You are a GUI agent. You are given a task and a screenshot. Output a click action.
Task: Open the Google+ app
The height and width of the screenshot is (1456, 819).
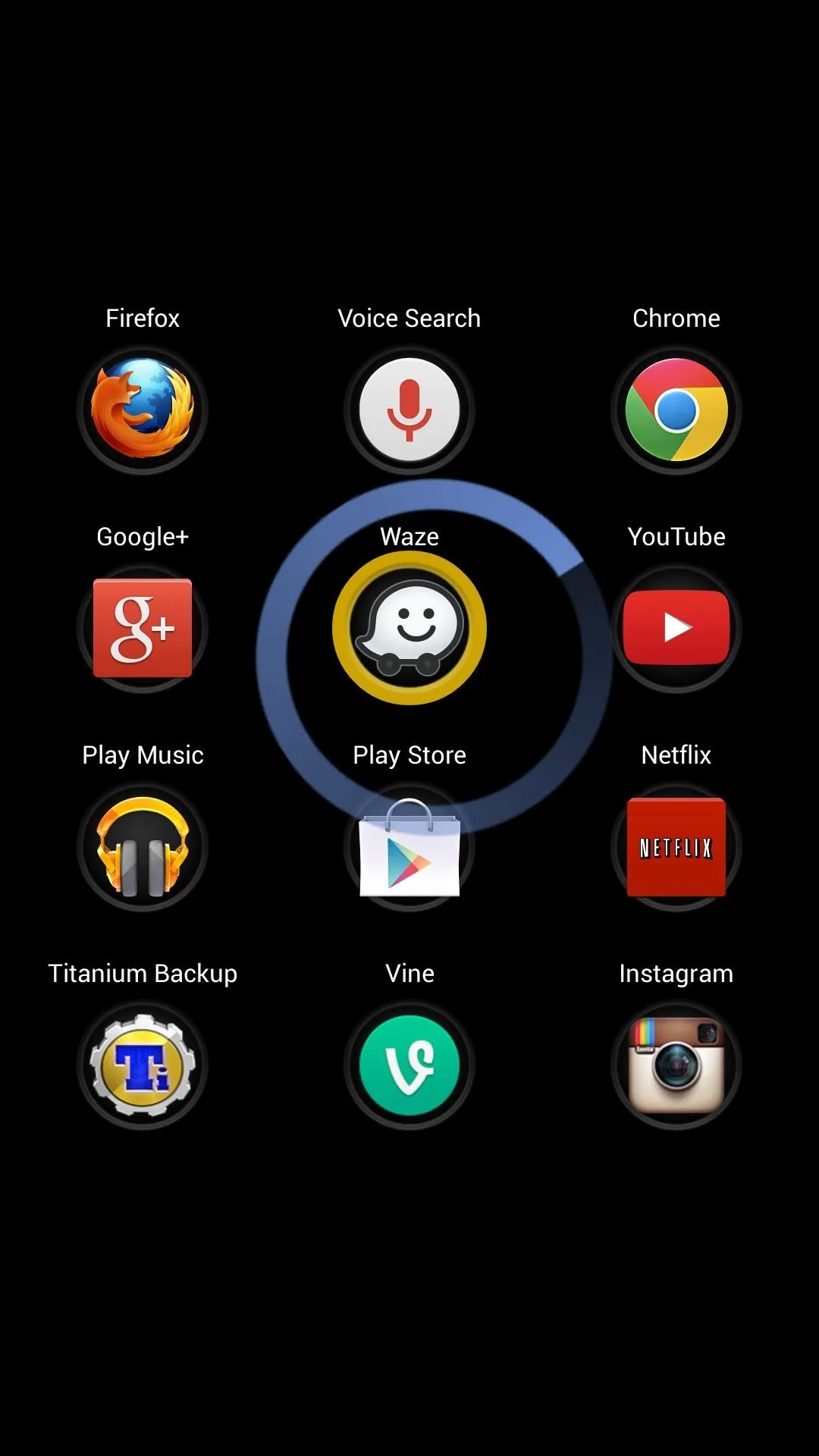pos(143,628)
